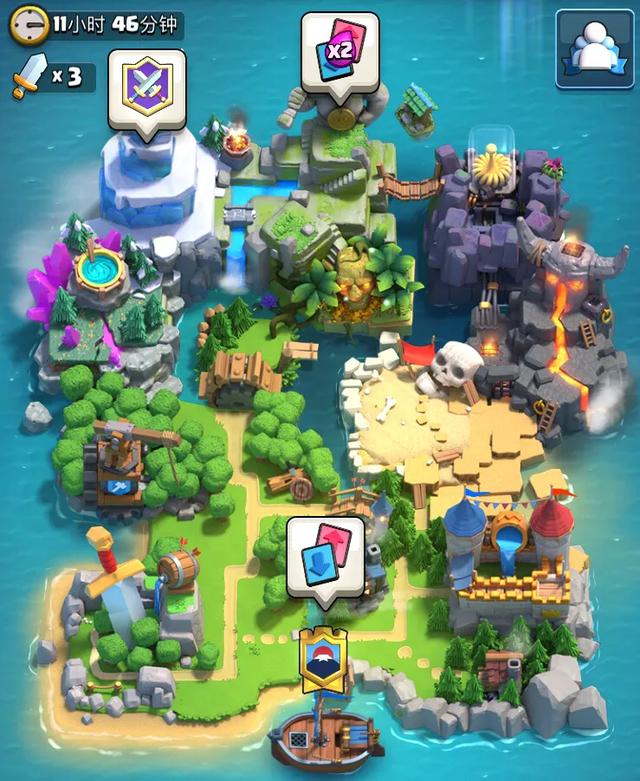Tap the clan boat banner
Viewport: 640px width, 781px height.
(x=323, y=661)
